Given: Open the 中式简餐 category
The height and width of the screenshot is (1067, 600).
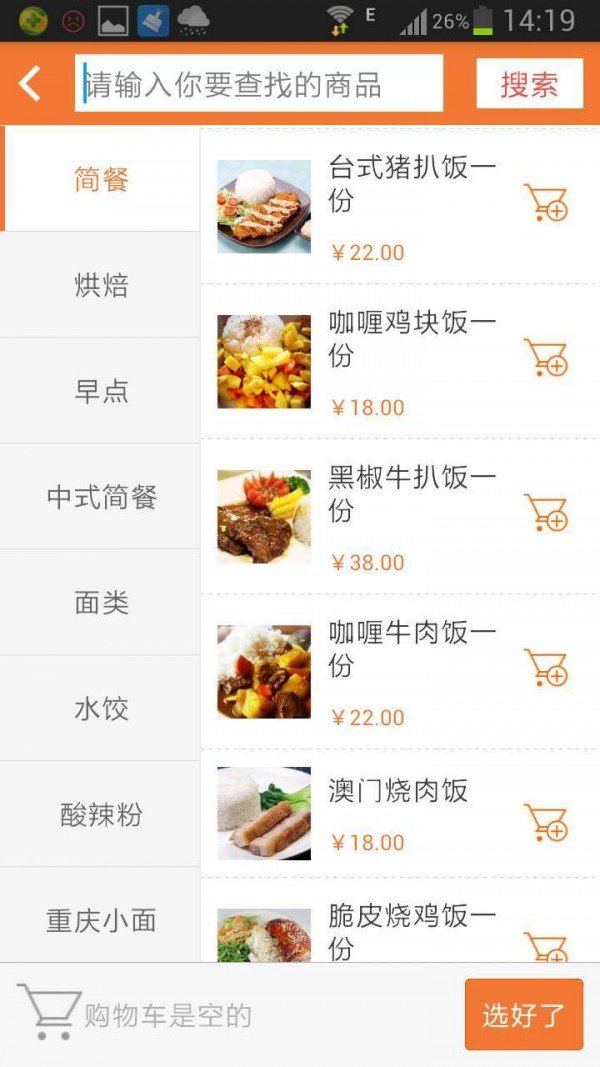Looking at the screenshot, I should click(x=101, y=497).
